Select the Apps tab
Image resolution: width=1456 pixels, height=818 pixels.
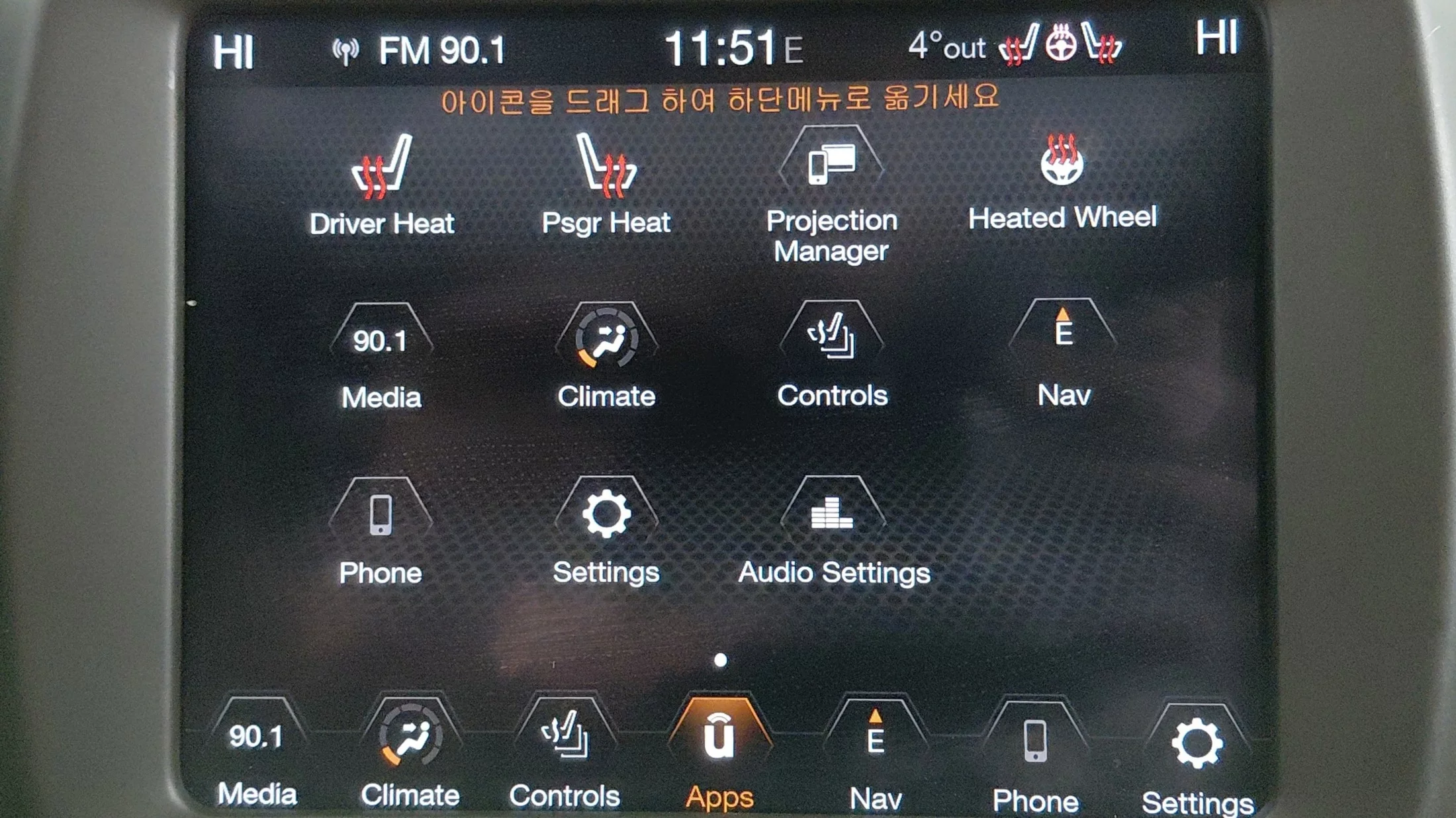[x=719, y=754]
